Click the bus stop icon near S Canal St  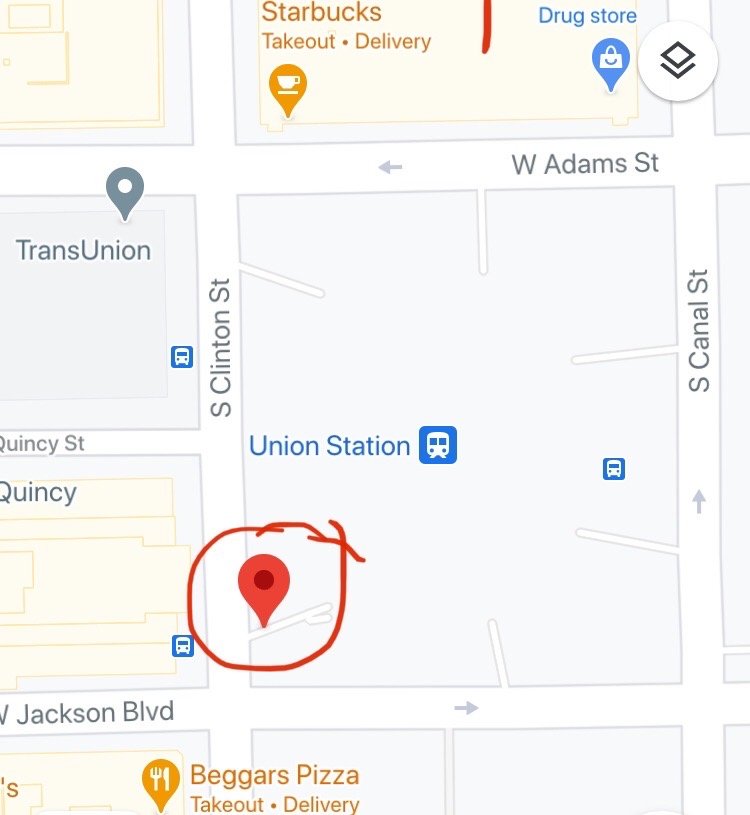click(612, 467)
